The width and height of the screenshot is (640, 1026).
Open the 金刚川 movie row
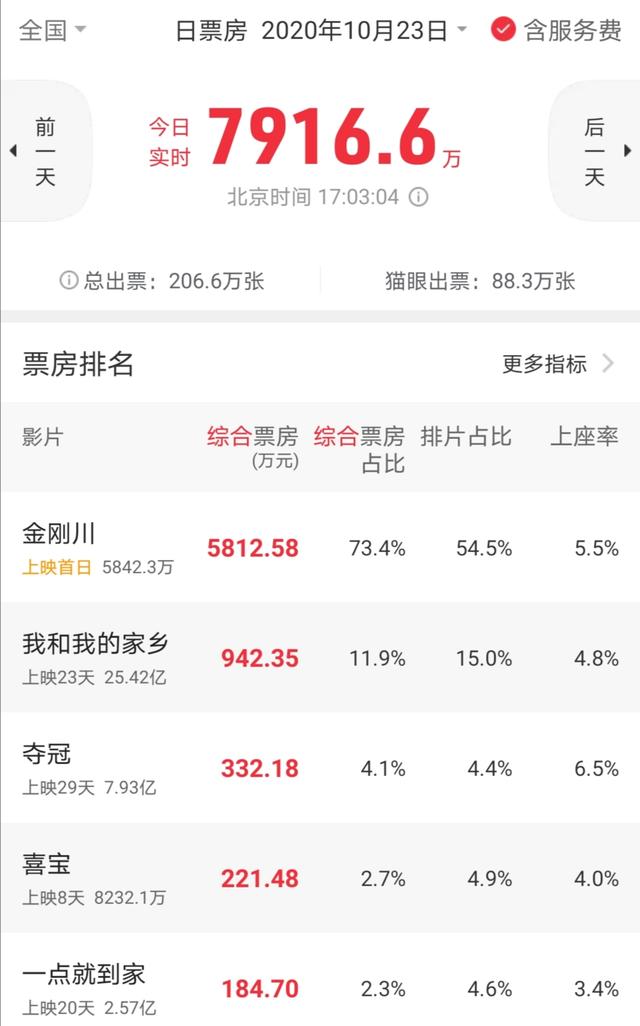[320, 548]
